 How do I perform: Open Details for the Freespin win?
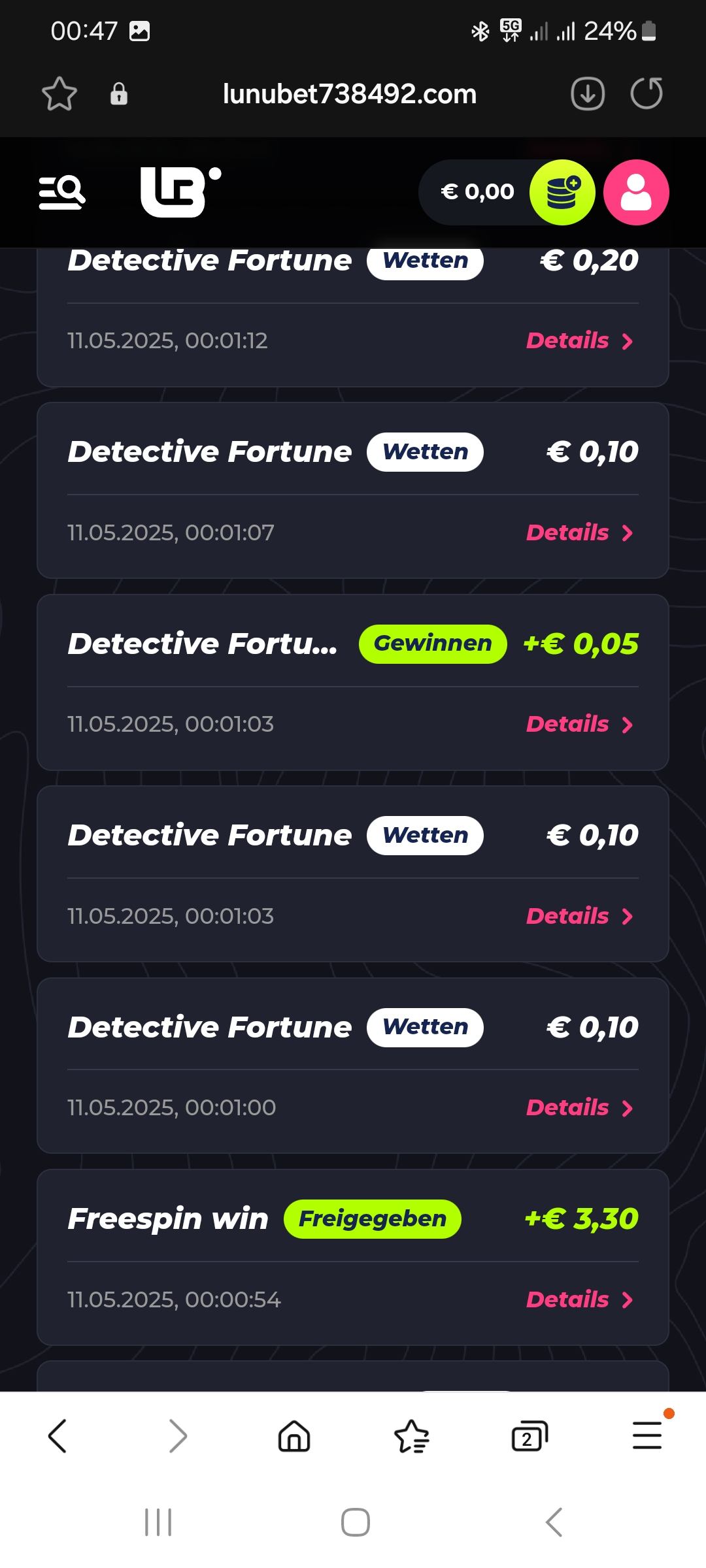coord(579,1300)
